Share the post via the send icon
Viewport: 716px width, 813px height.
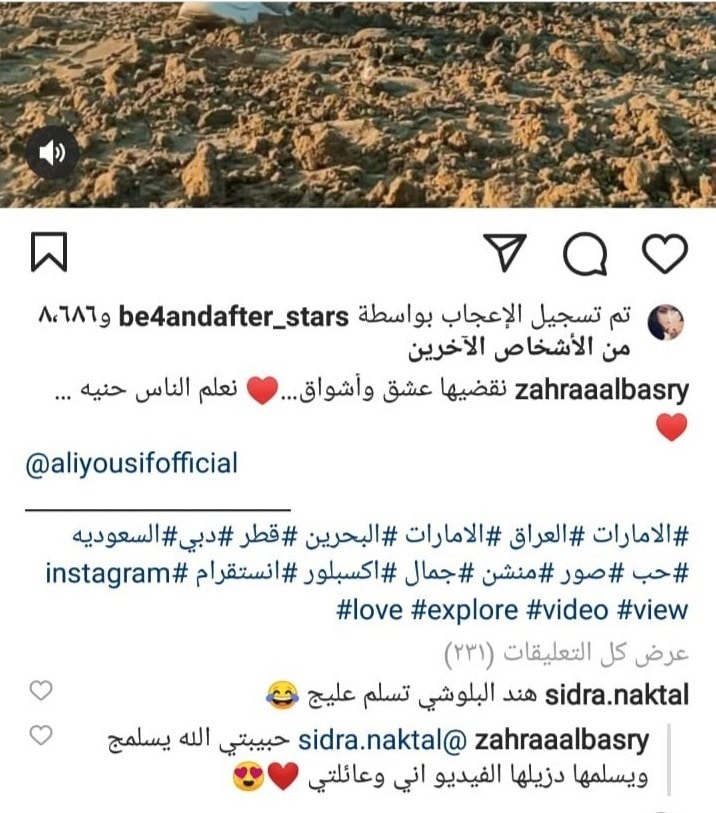click(x=510, y=254)
